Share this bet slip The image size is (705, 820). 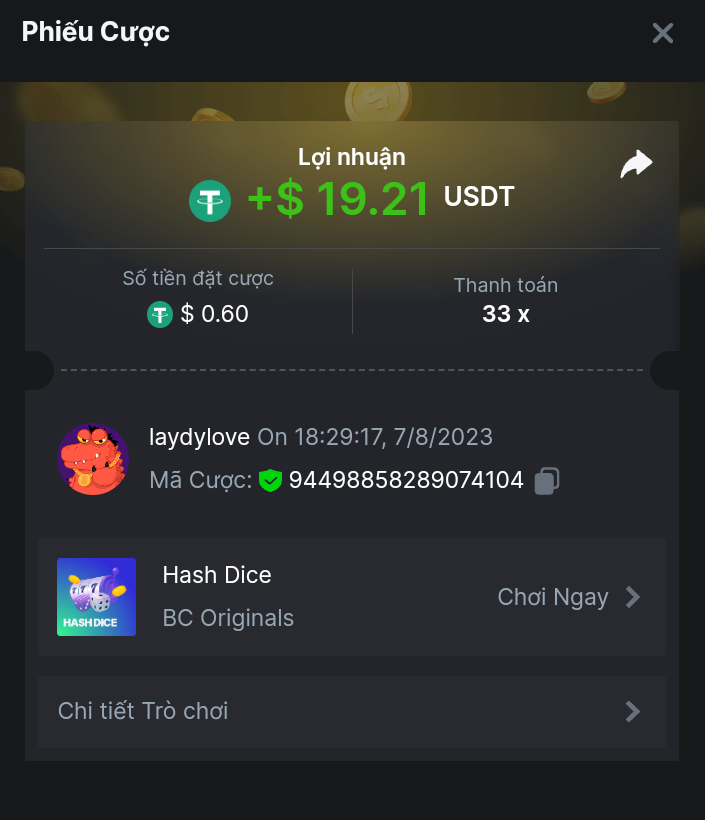[x=636, y=164]
